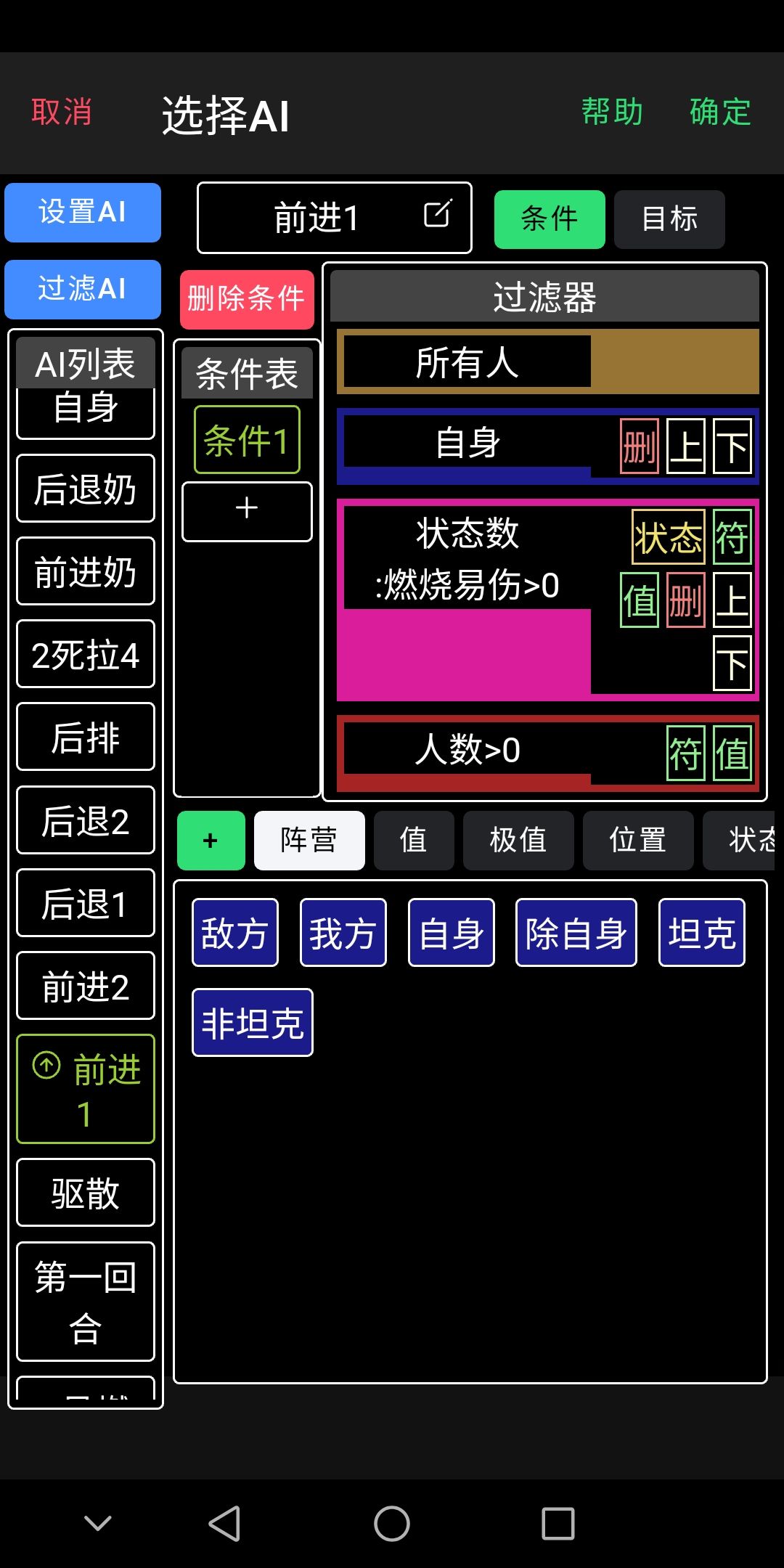Move the 自身 filter up with the 上 icon
This screenshot has width=784, height=1568.
tap(685, 446)
